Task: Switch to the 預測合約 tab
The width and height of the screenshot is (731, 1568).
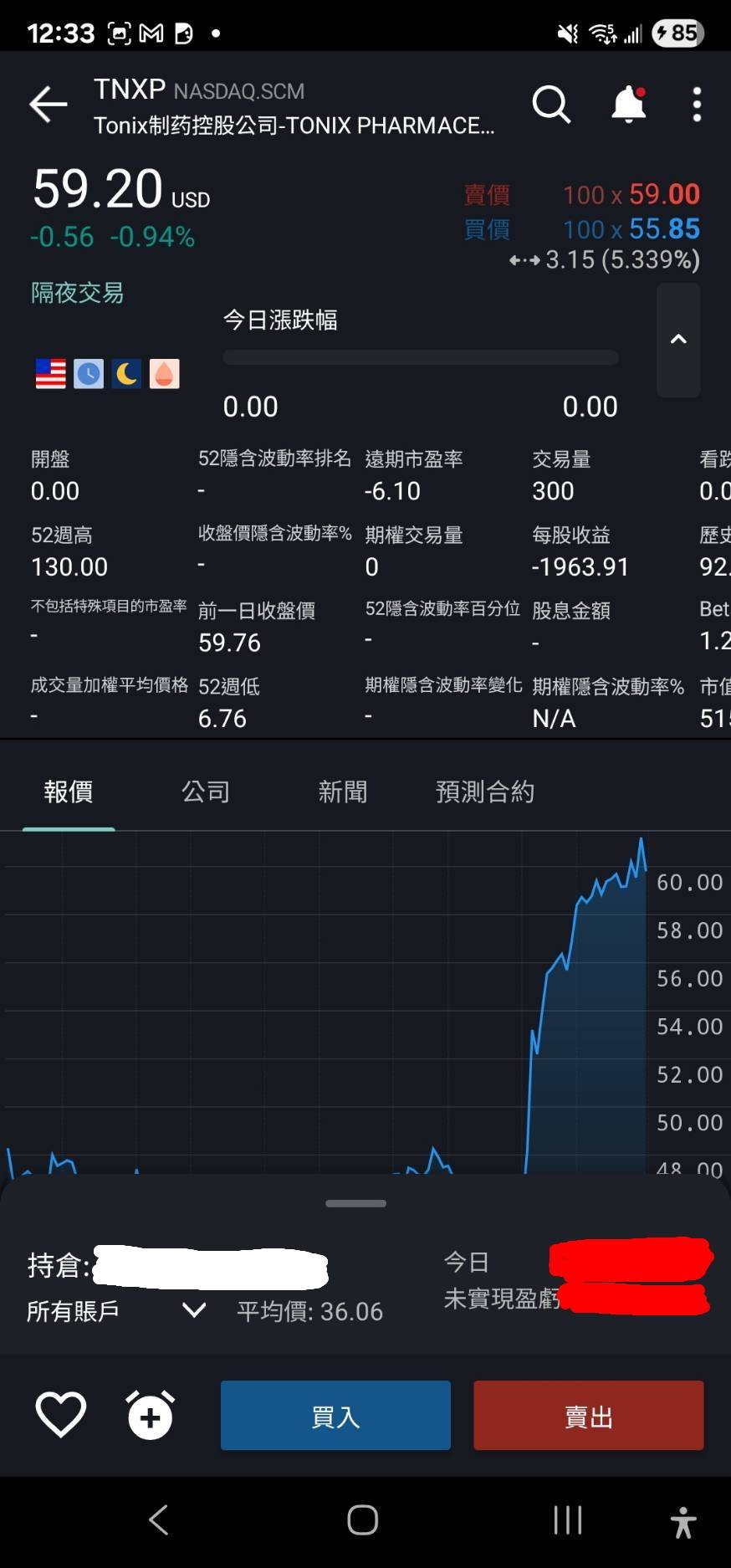Action: coord(485,792)
